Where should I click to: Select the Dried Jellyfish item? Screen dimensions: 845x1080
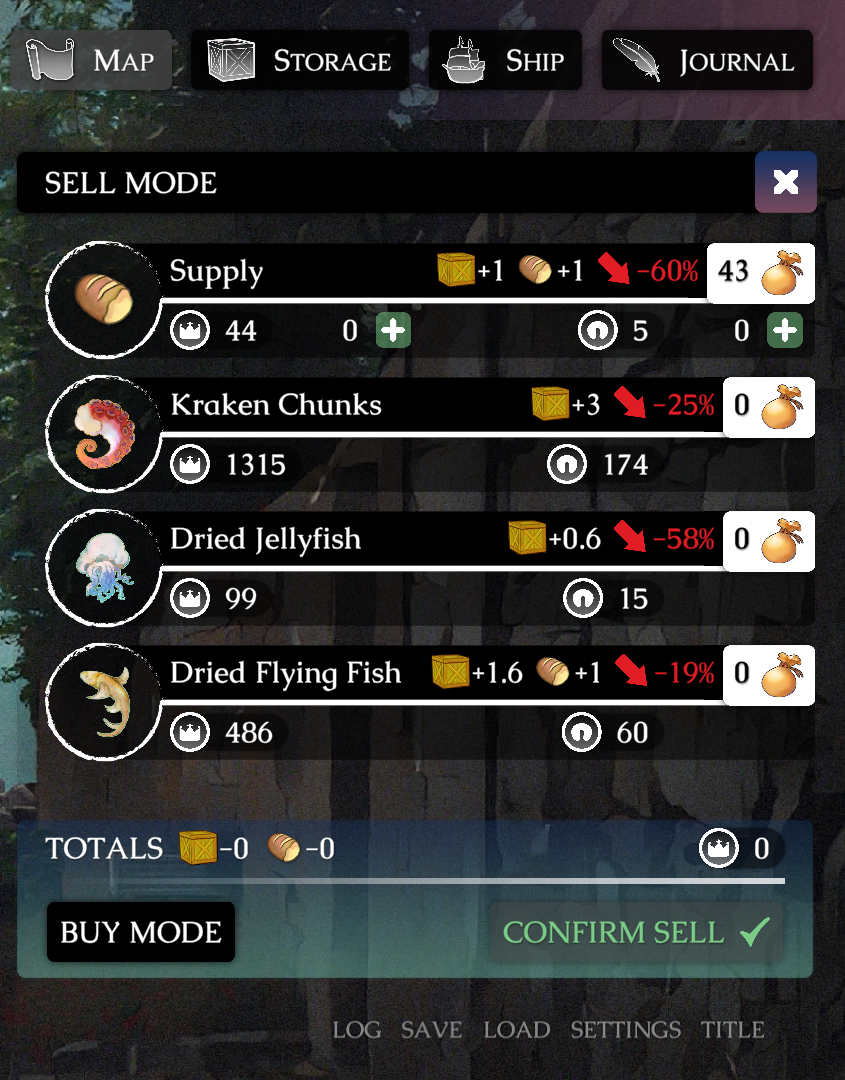coord(265,539)
